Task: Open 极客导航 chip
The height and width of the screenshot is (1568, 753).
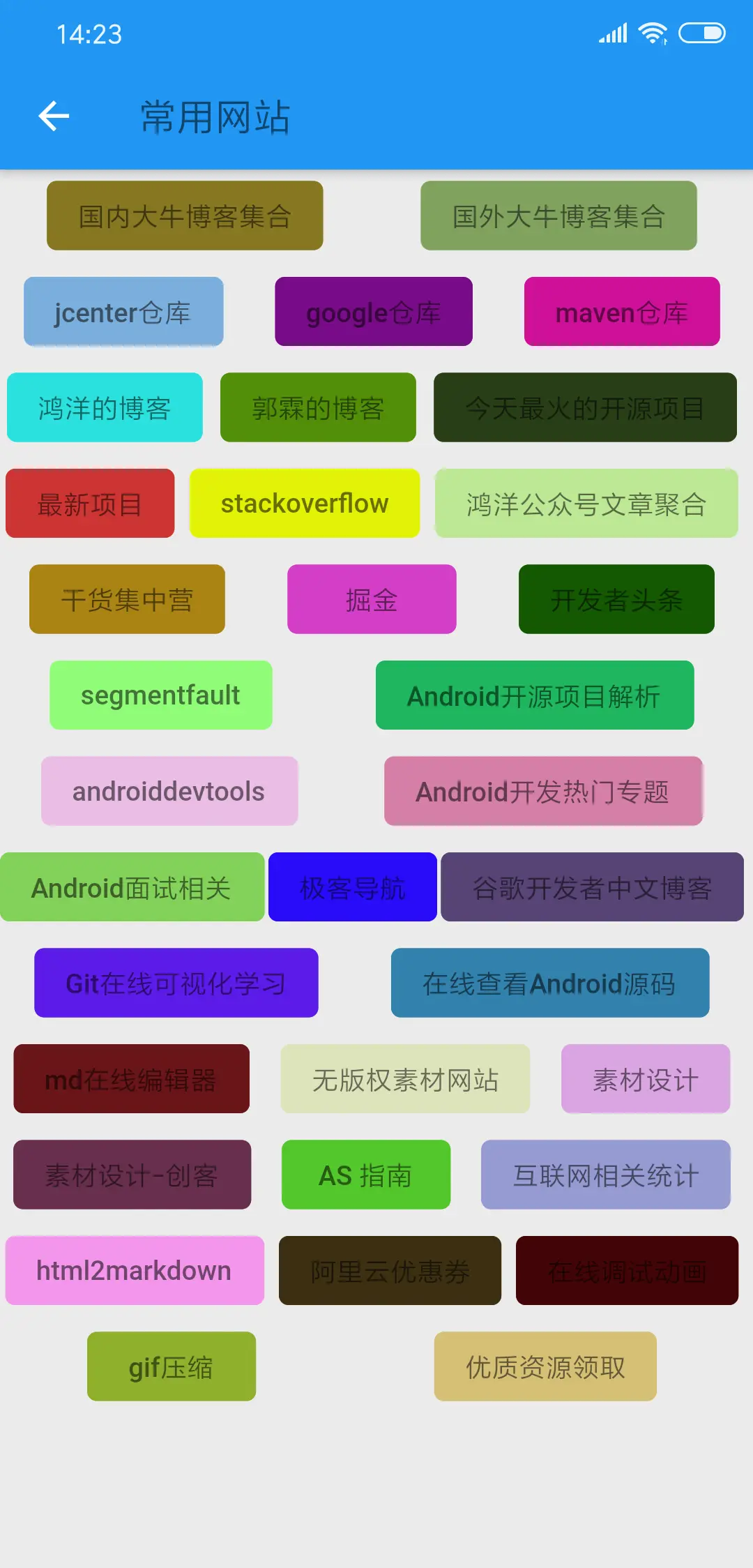Action: click(353, 887)
